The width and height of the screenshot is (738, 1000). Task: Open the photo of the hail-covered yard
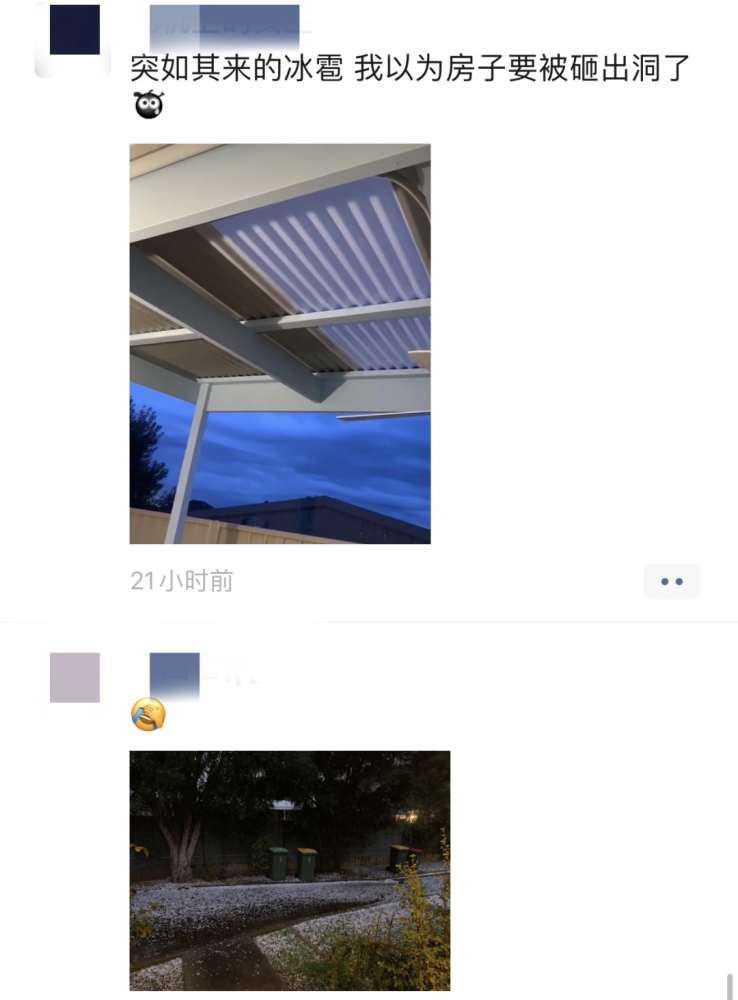pos(289,870)
